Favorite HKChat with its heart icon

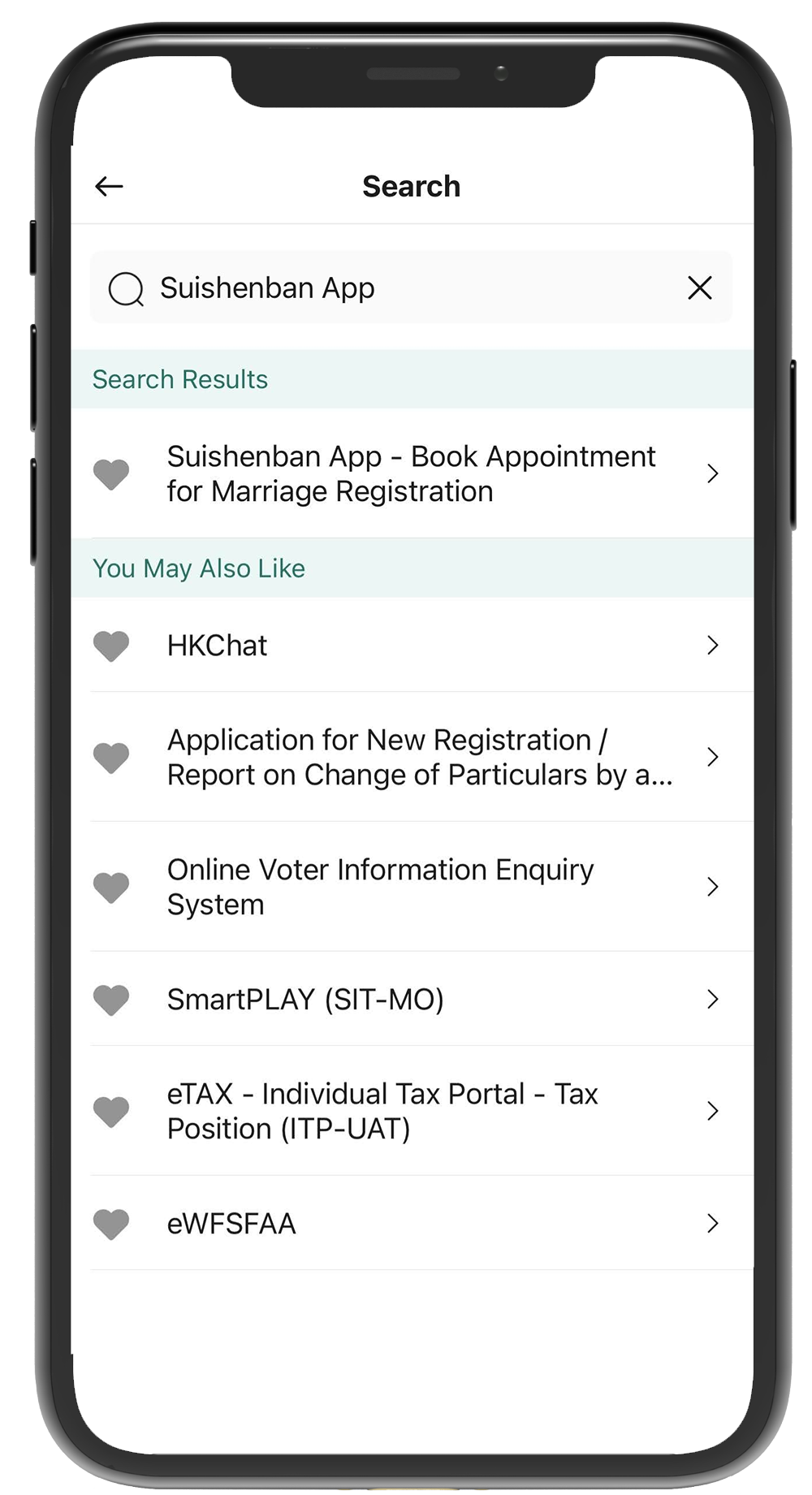click(x=111, y=646)
